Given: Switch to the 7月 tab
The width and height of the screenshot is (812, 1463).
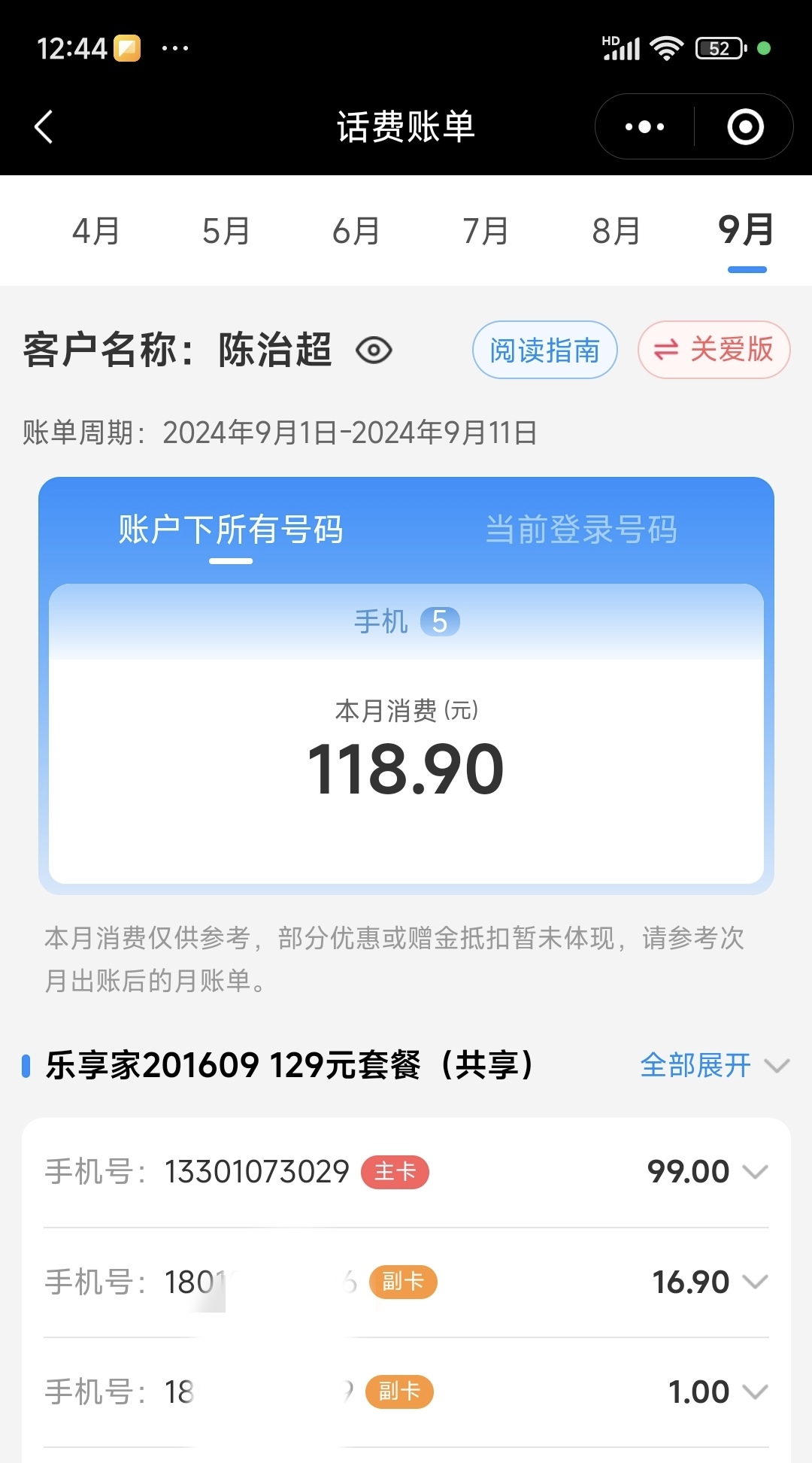Looking at the screenshot, I should coord(486,231).
